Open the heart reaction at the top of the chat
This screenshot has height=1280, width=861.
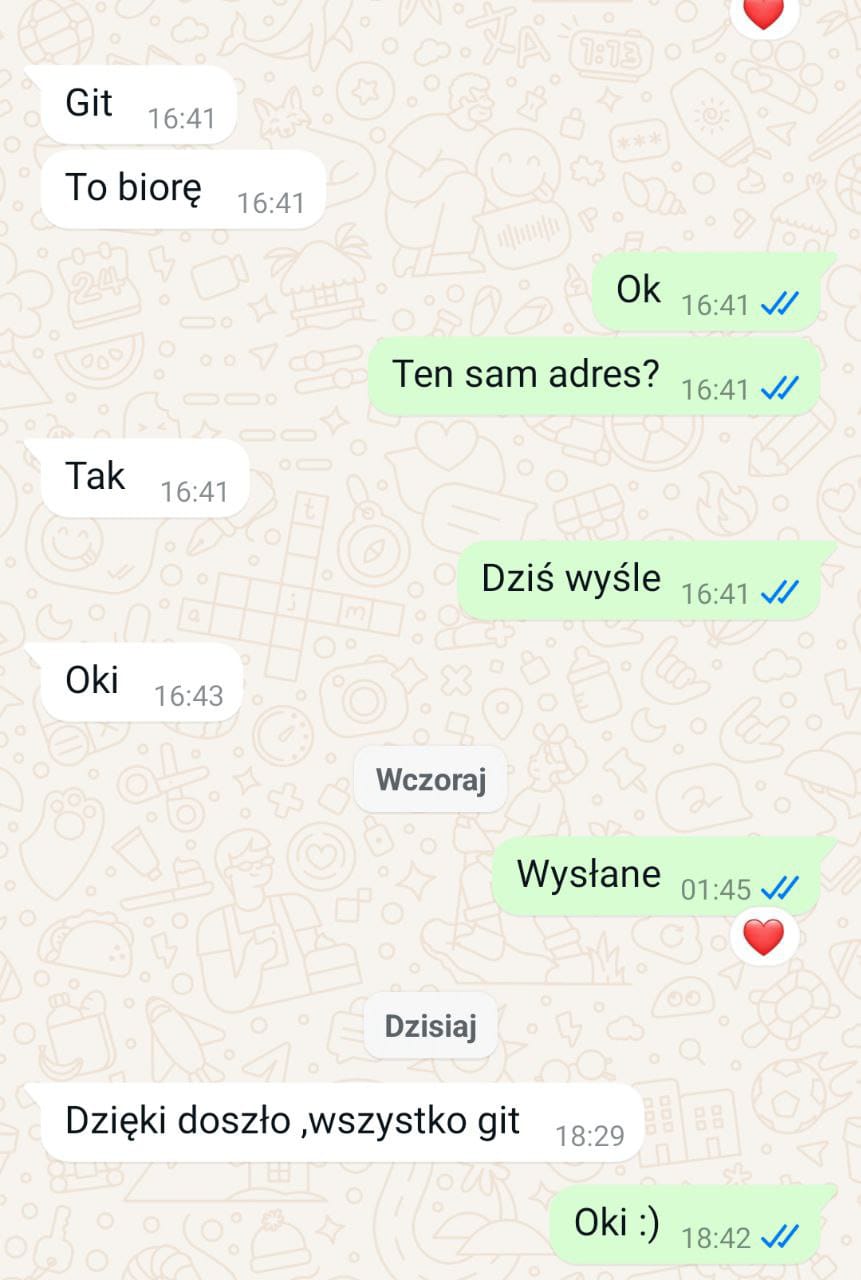pyautogui.click(x=764, y=13)
